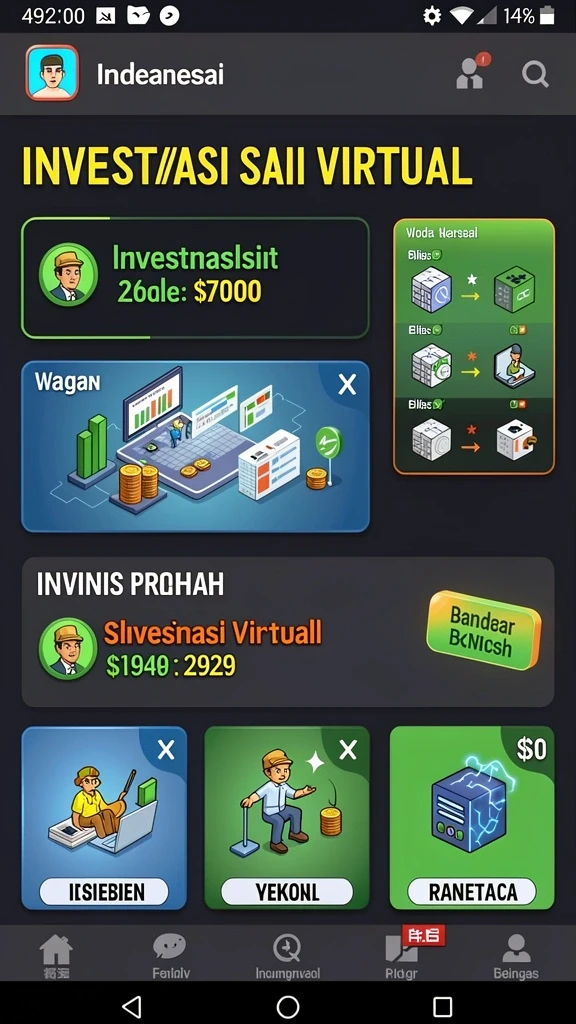Switch to the Fenialv chat tab
This screenshot has width=576, height=1024.
[x=170, y=955]
